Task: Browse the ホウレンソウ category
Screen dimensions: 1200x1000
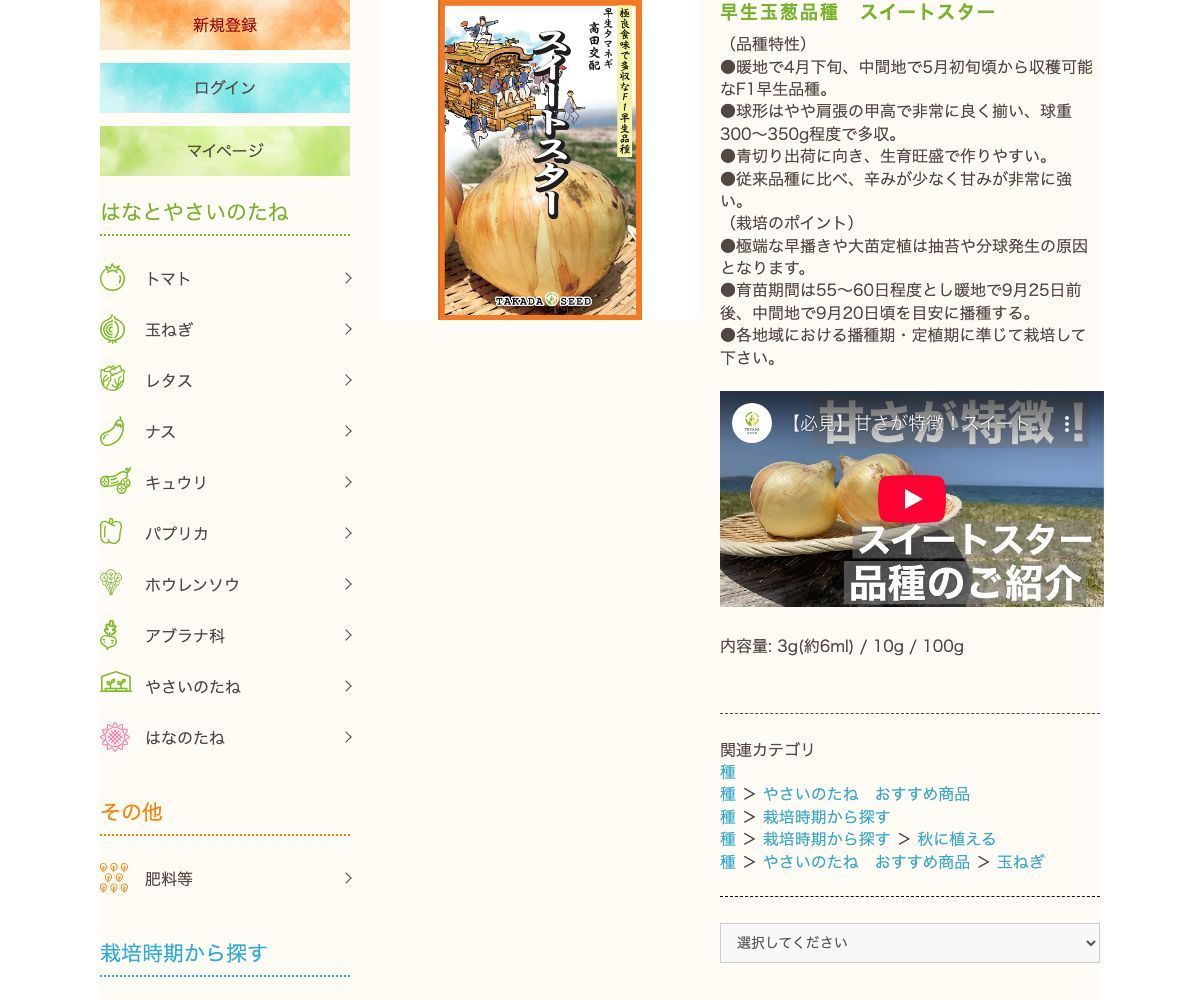Action: point(225,584)
